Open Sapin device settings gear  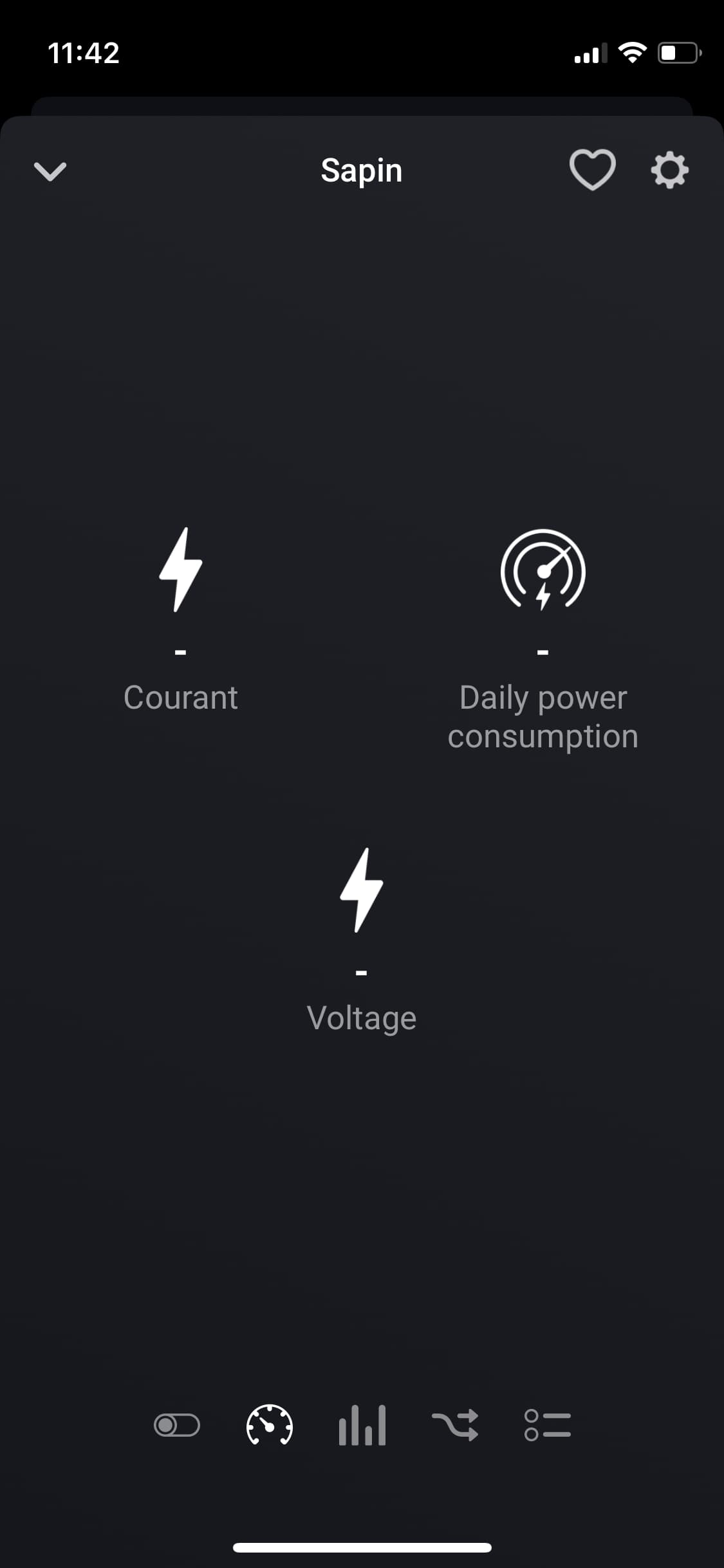[669, 170]
